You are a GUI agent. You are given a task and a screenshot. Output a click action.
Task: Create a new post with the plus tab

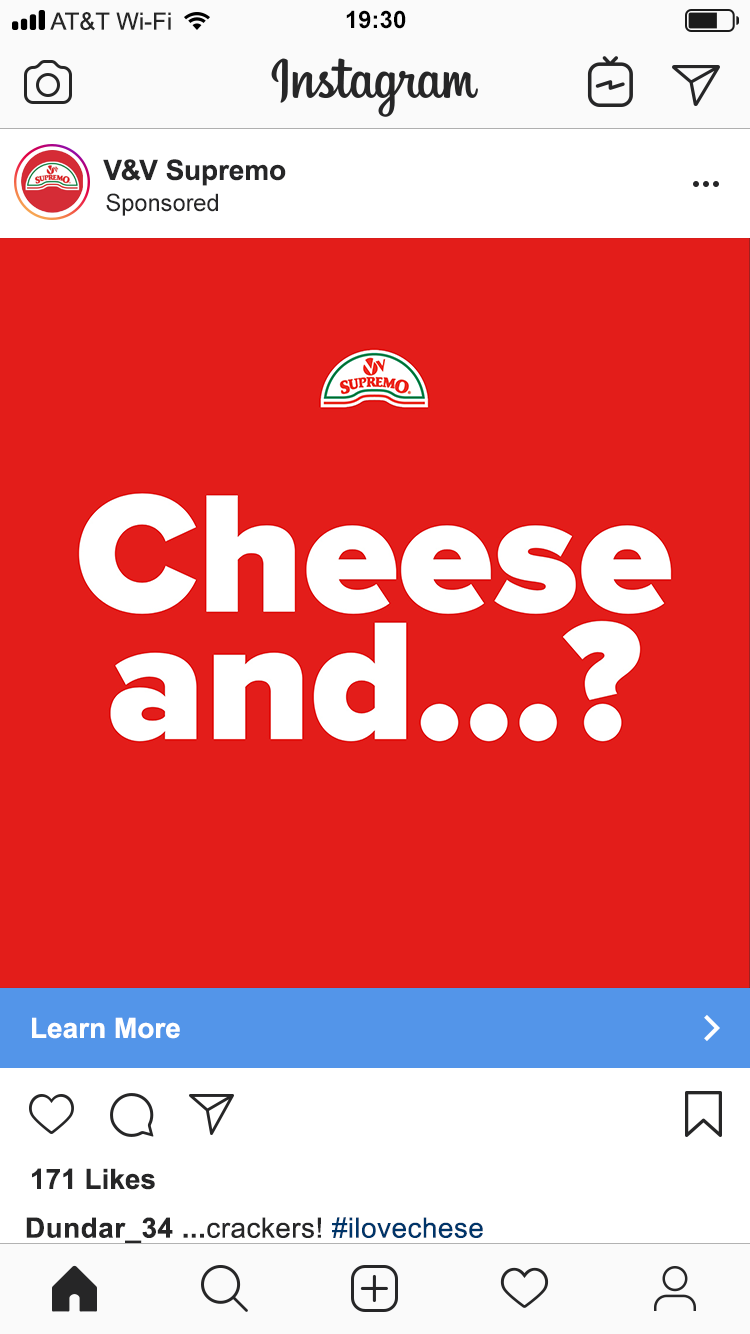375,1289
